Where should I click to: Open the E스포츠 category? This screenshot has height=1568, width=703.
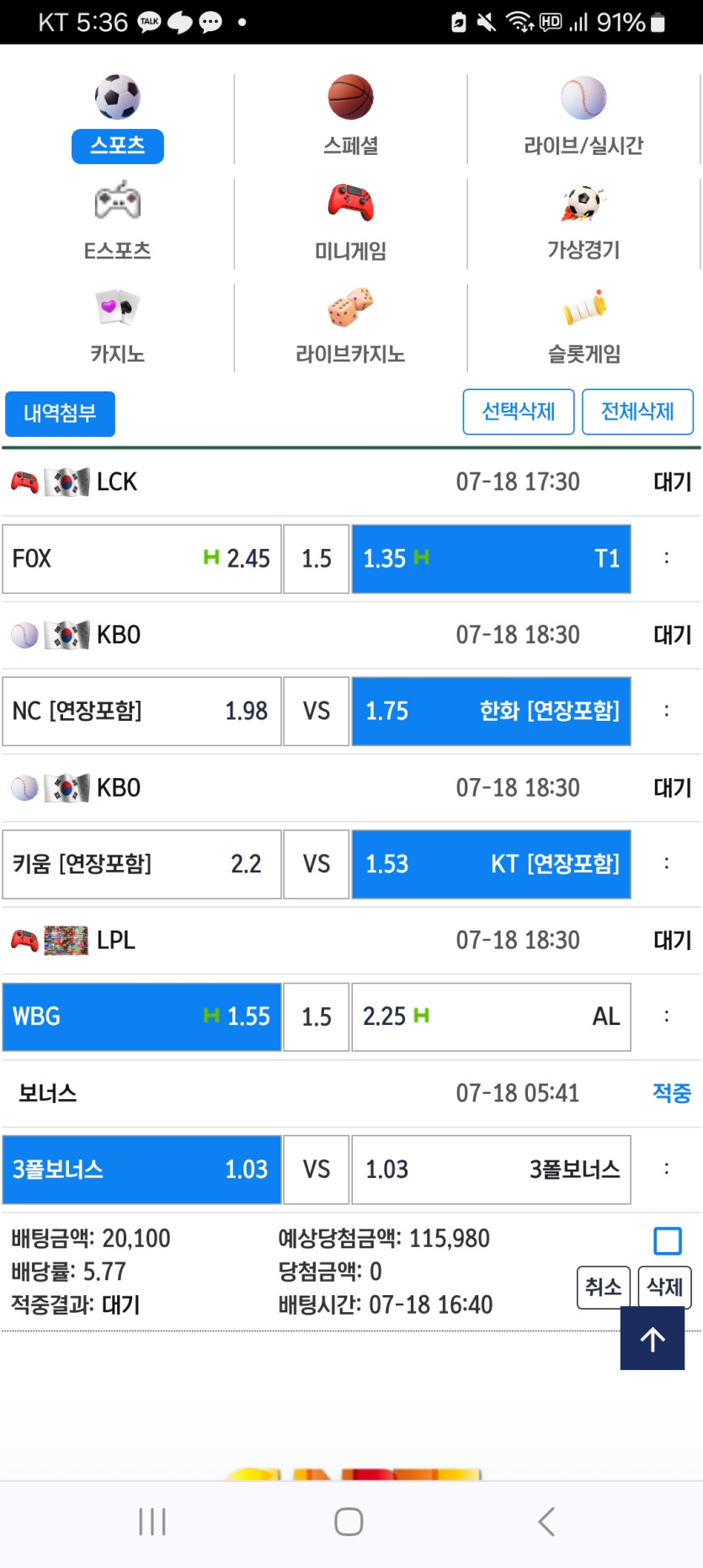tap(117, 222)
